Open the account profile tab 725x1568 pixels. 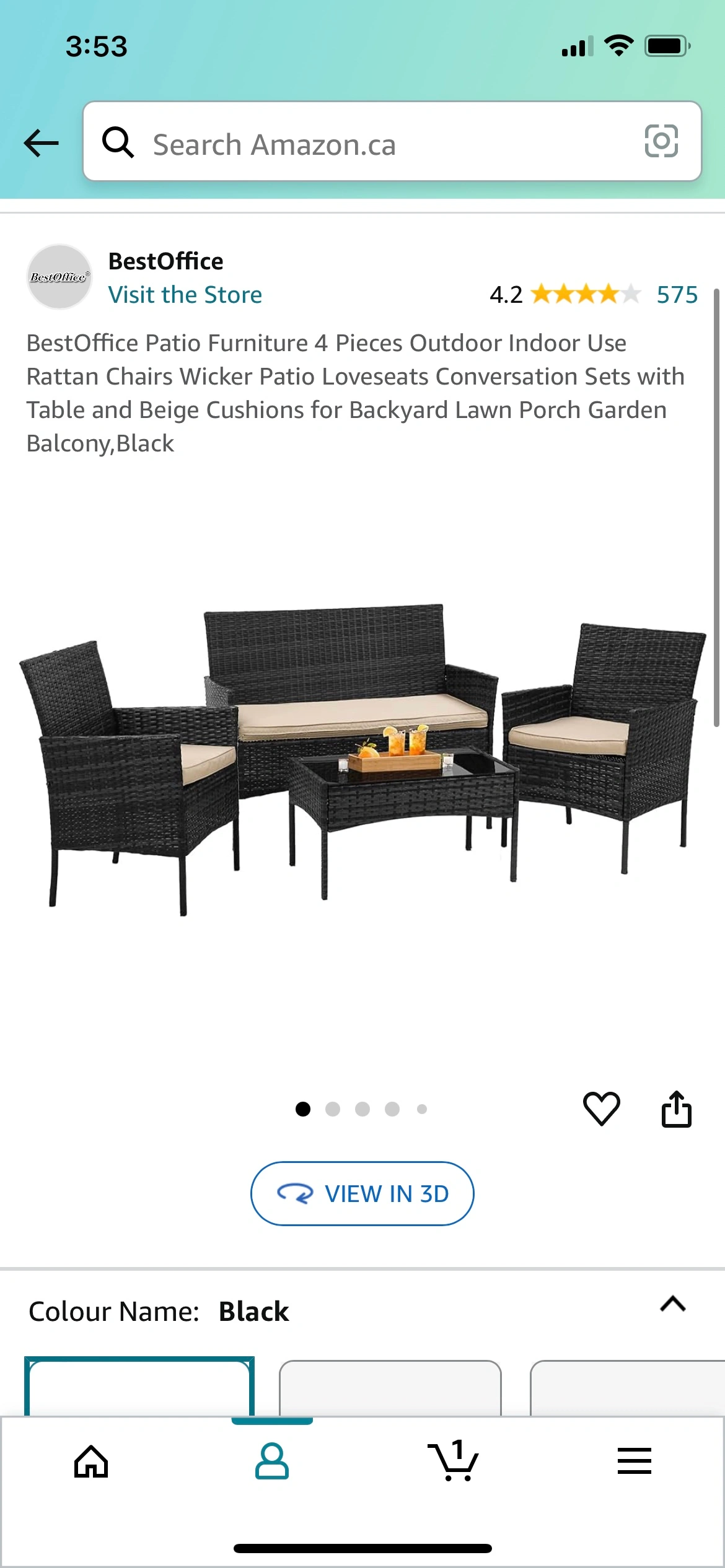click(x=272, y=1461)
